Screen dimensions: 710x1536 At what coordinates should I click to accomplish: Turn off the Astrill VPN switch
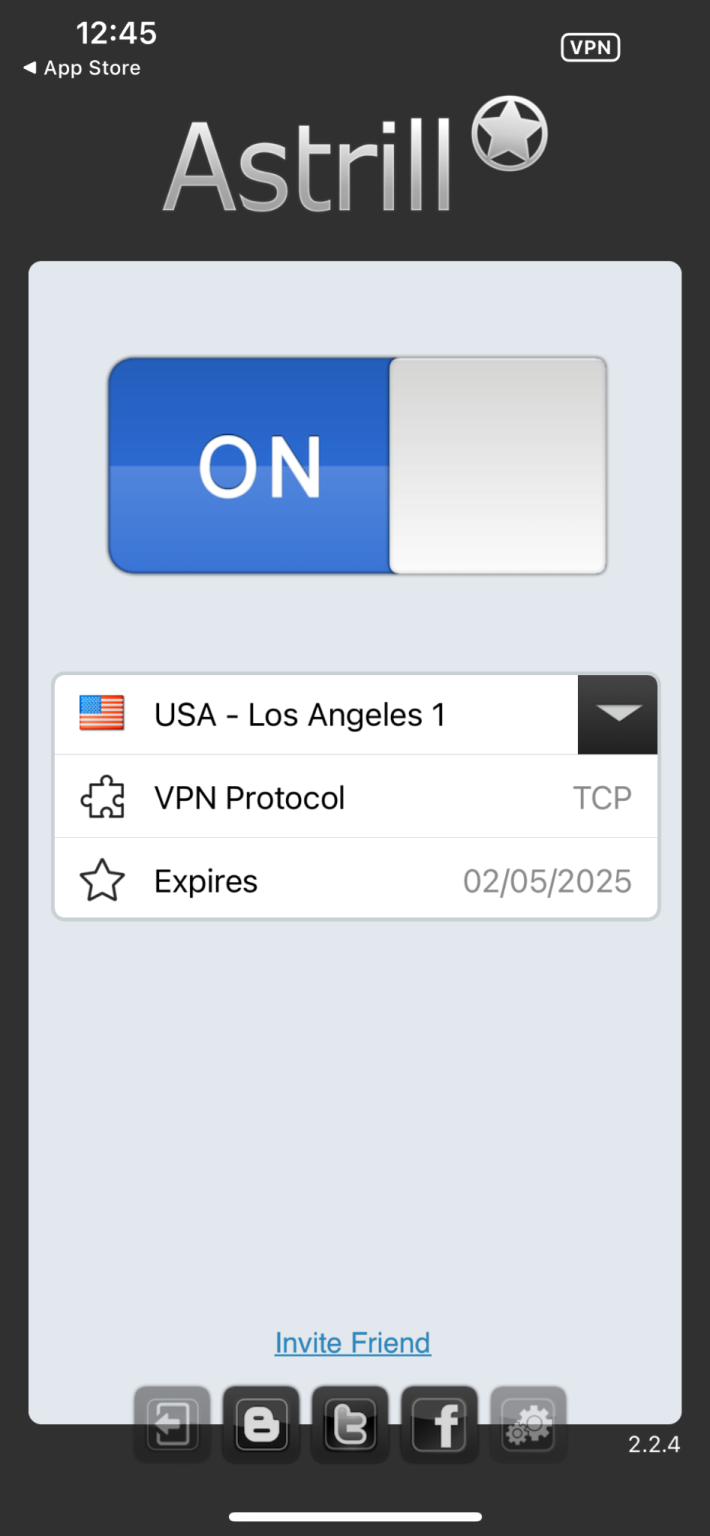click(357, 466)
